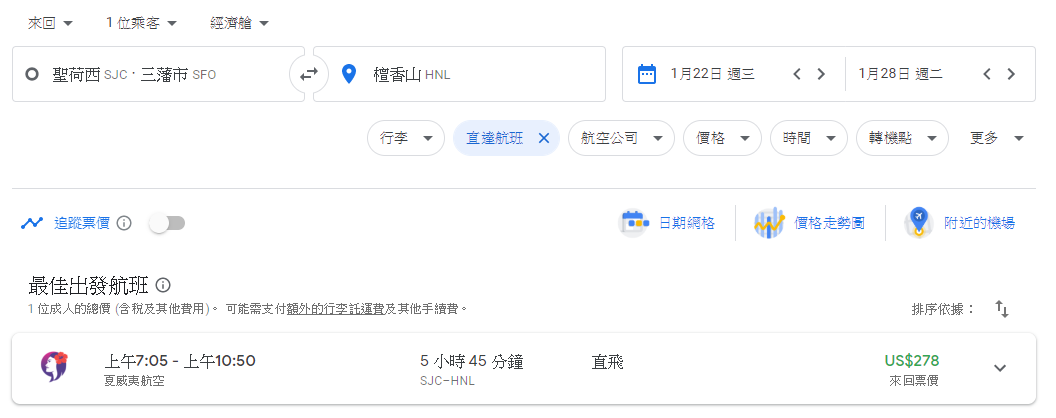Change the 1 位乘客 passenger count
The width and height of the screenshot is (1056, 418).
[141, 23]
